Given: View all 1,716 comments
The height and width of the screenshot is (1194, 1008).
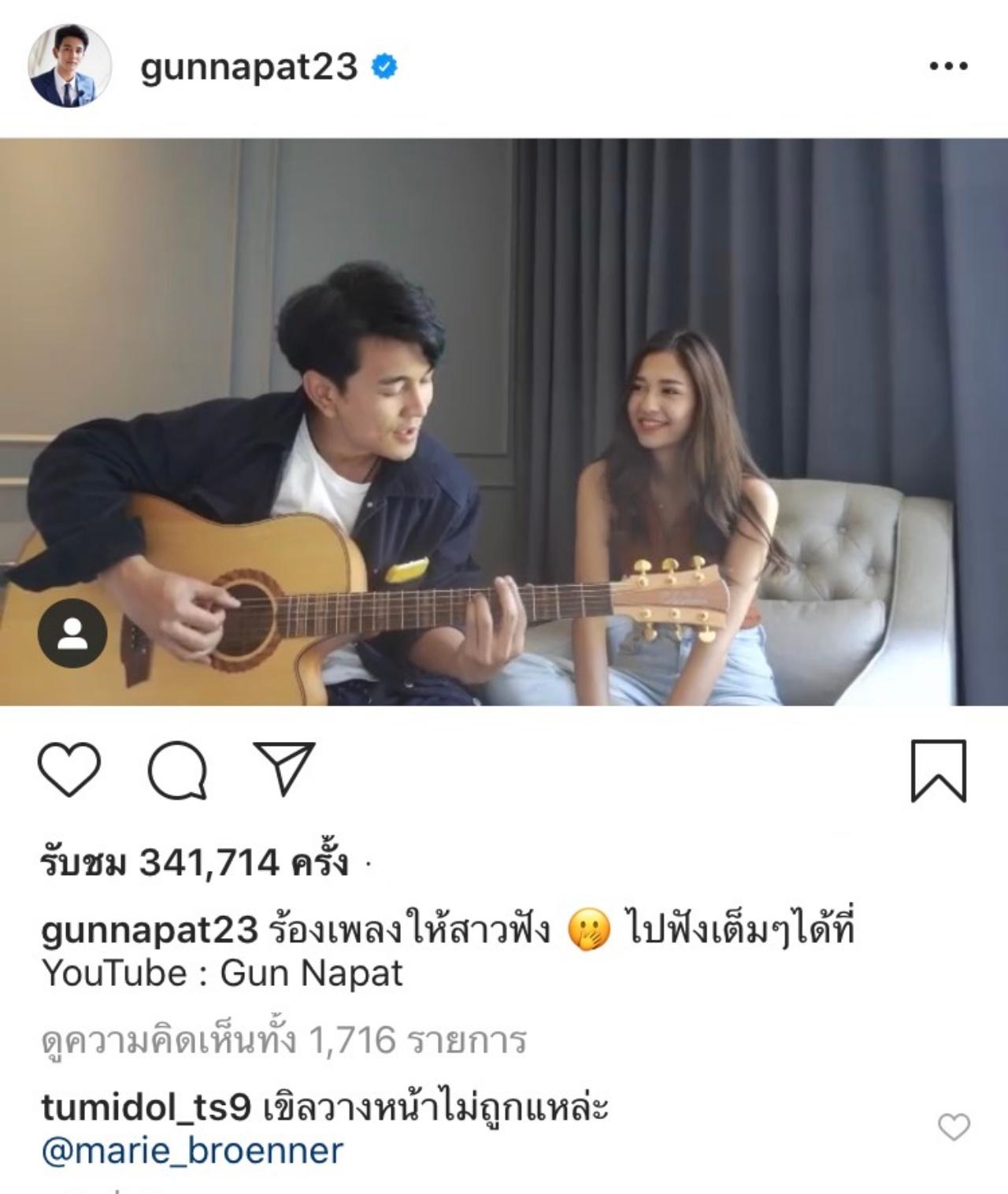Looking at the screenshot, I should (x=283, y=1040).
